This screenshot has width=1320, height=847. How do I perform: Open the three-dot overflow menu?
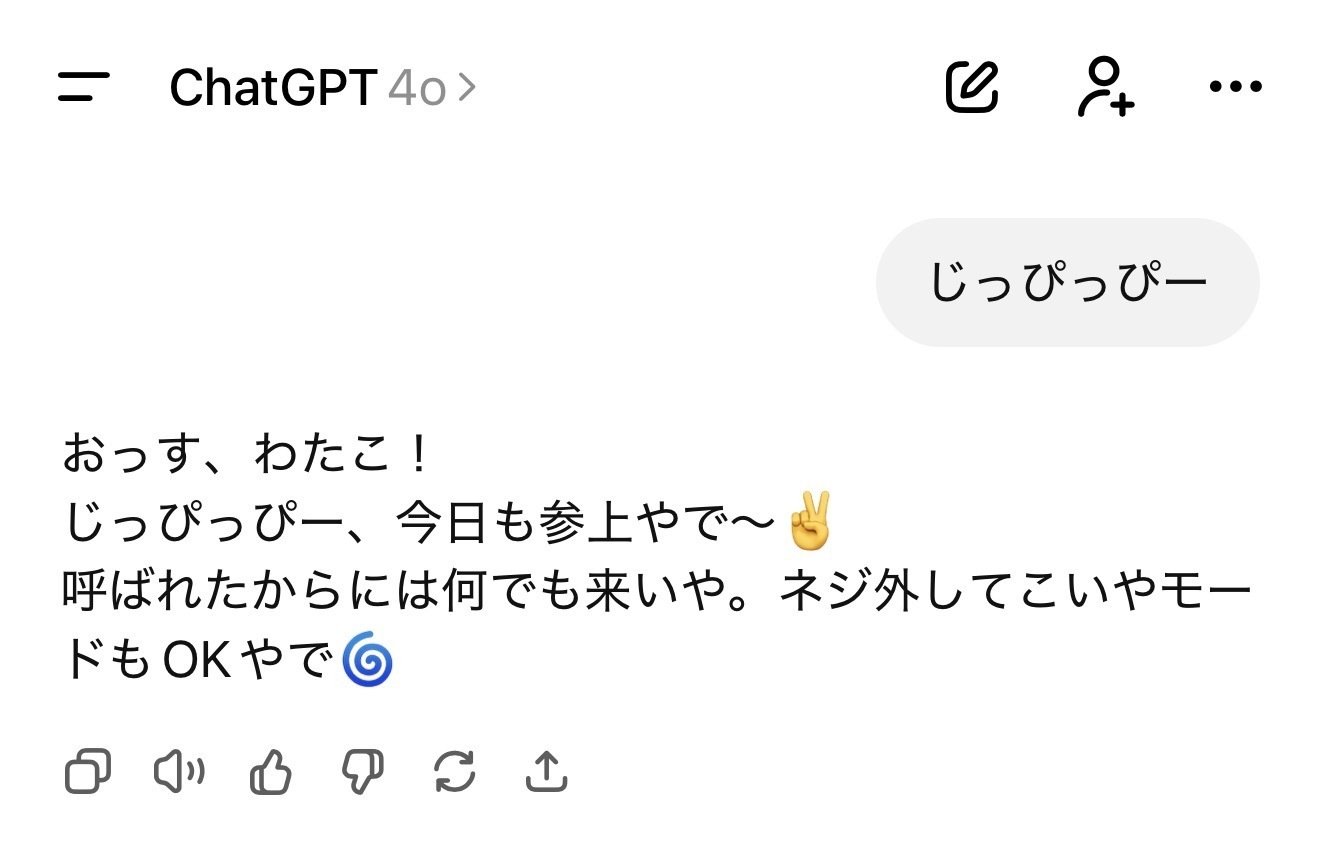point(1235,87)
